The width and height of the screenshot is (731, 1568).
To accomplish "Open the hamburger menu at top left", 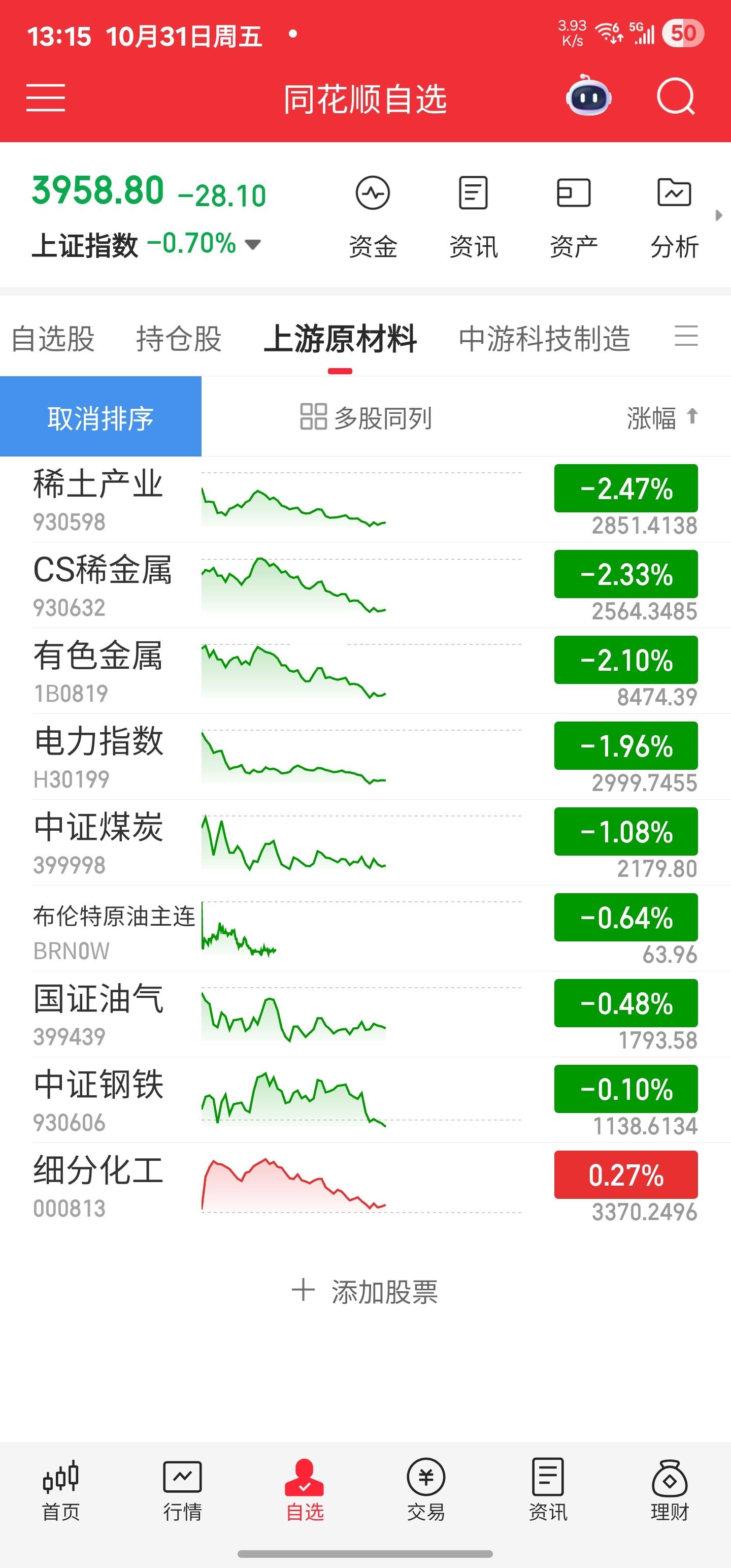I will pos(47,97).
